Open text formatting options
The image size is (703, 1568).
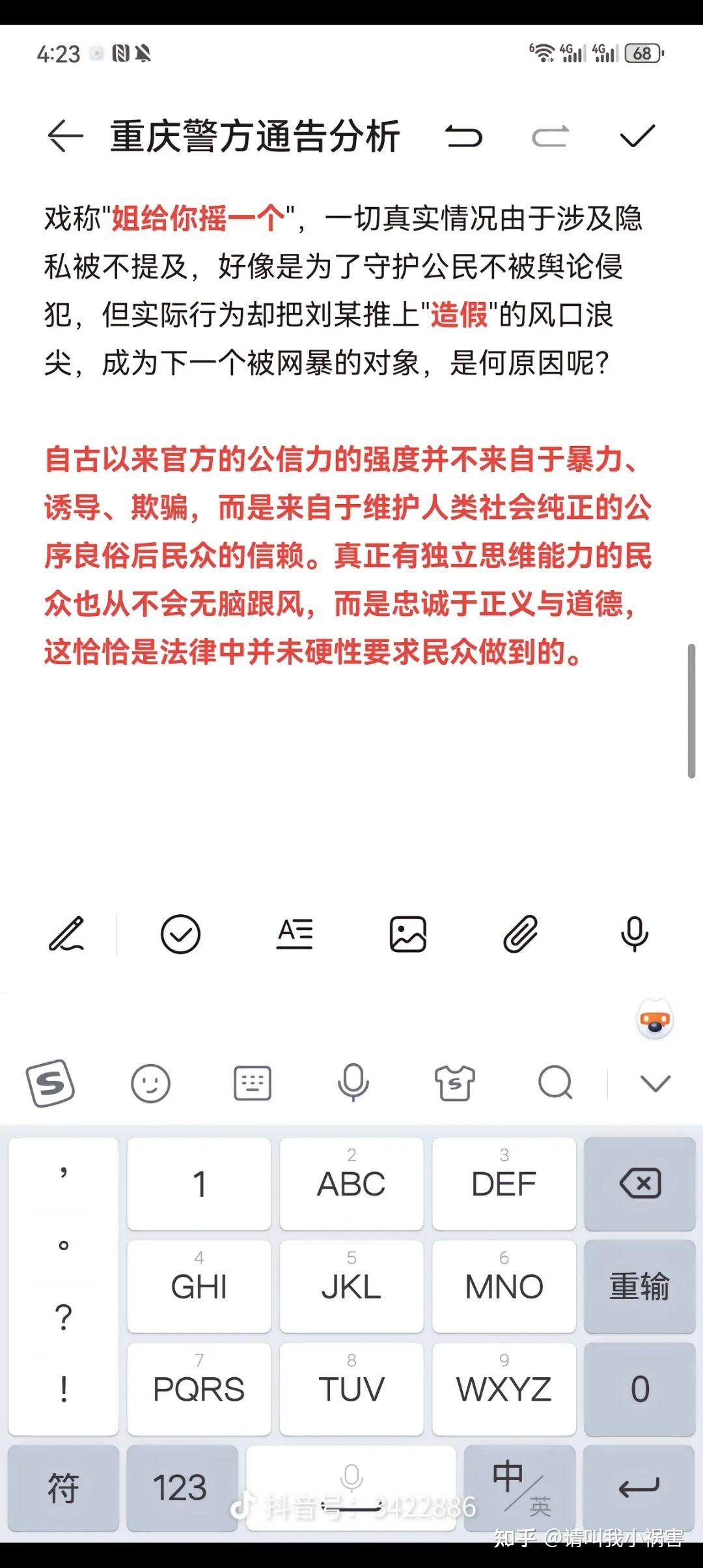coord(294,934)
